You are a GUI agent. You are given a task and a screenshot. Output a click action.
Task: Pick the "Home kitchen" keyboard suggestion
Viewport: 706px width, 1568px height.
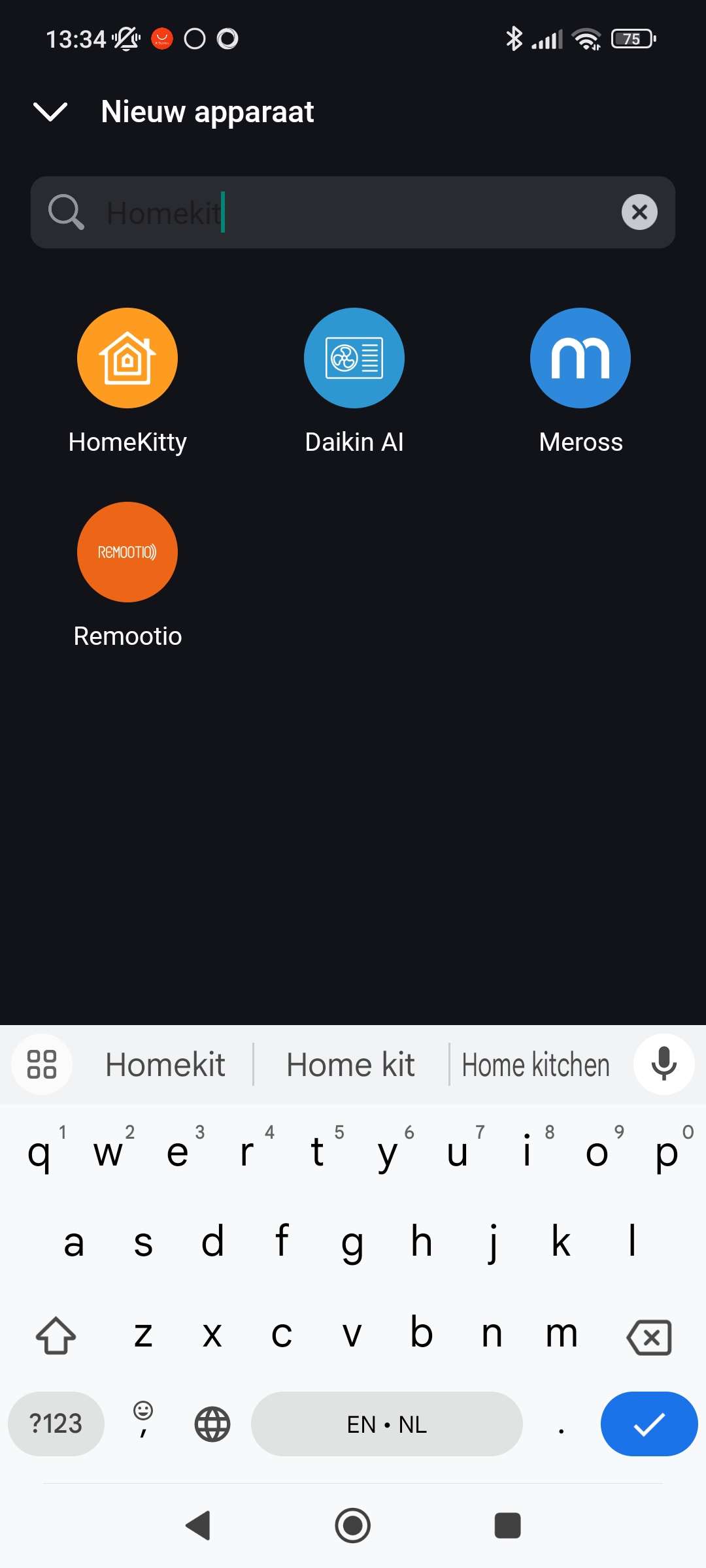(x=535, y=1065)
